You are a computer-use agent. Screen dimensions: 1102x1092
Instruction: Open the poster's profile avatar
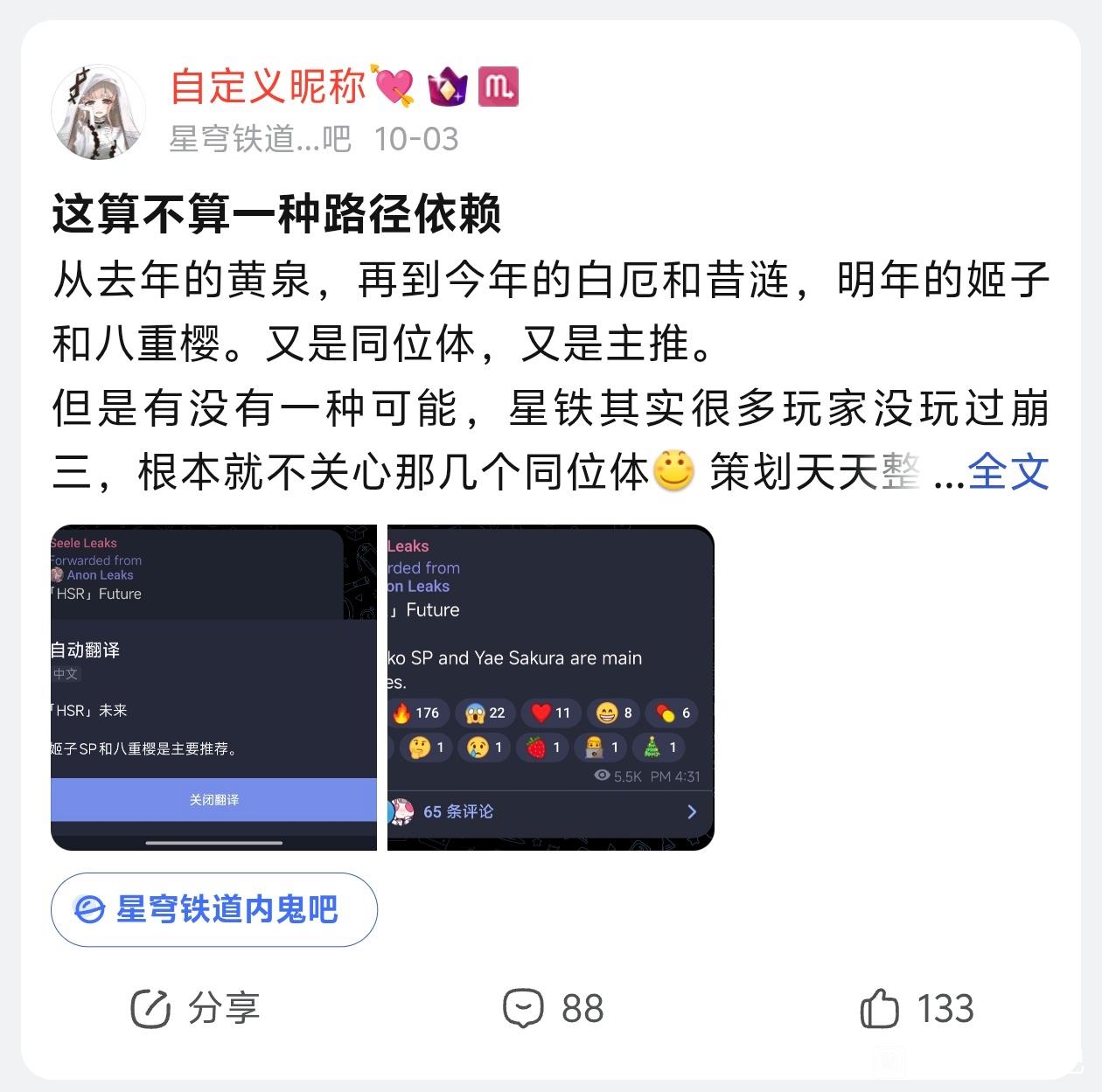pos(98,112)
